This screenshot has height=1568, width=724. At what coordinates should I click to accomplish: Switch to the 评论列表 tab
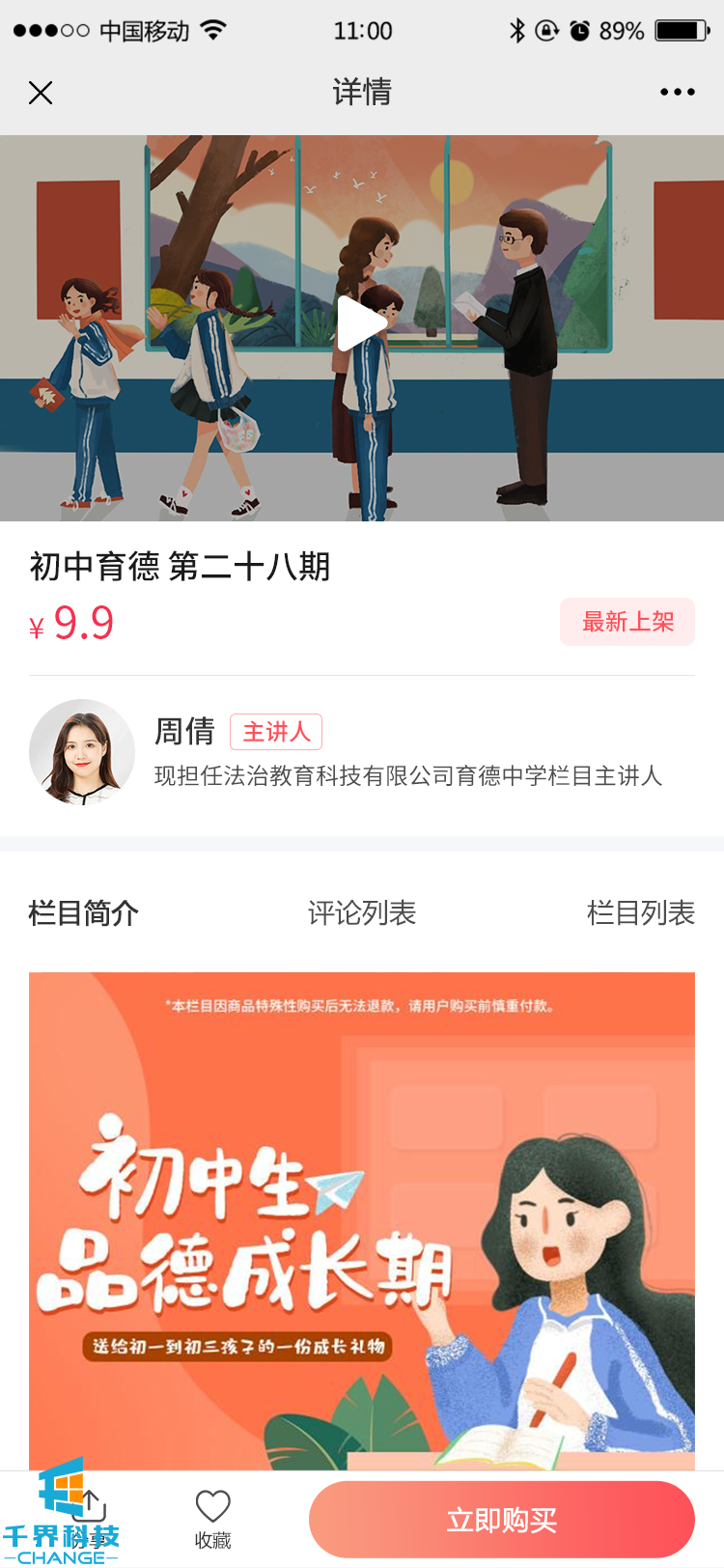(x=362, y=912)
